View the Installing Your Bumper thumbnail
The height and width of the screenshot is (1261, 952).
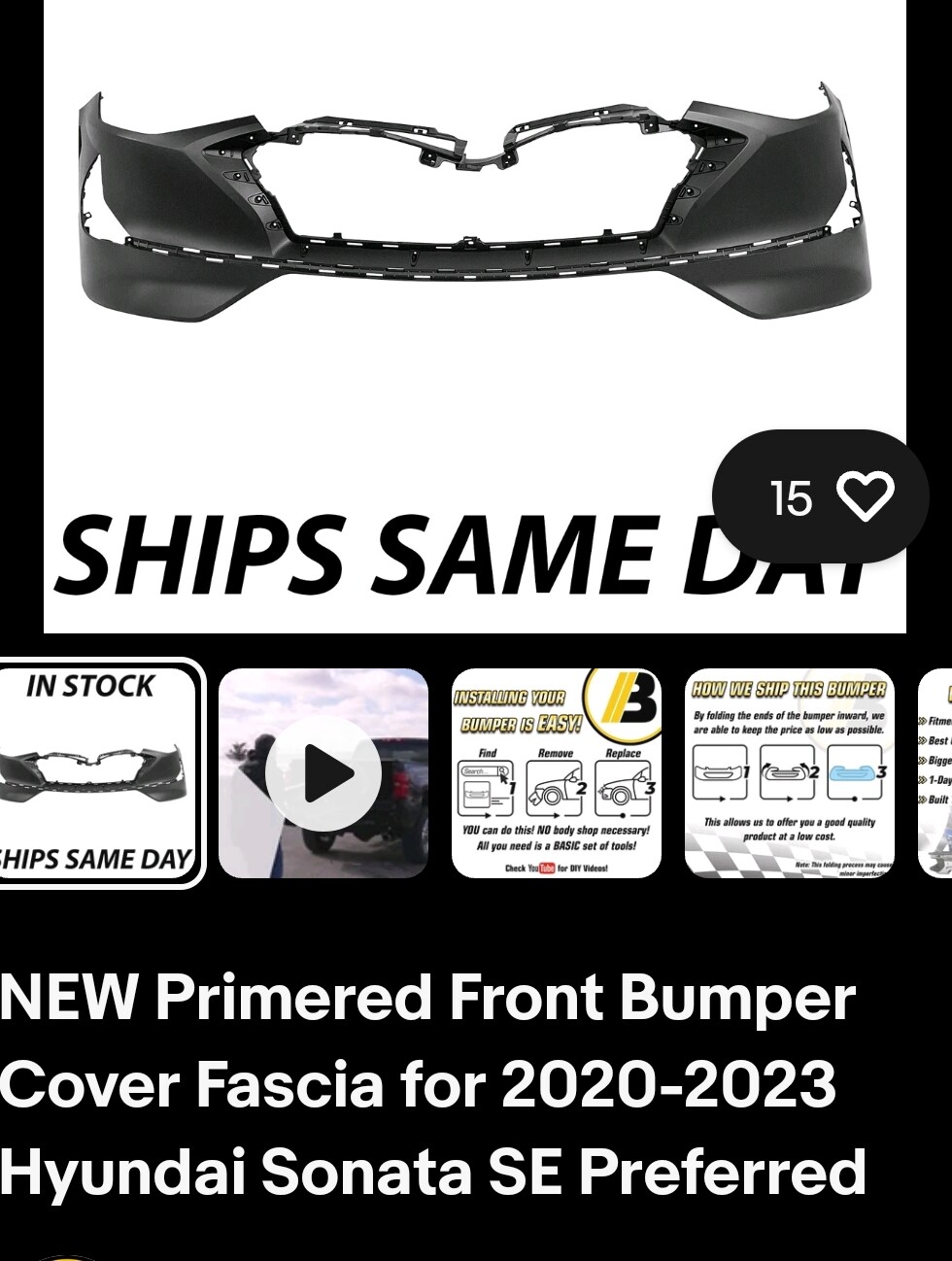click(556, 773)
